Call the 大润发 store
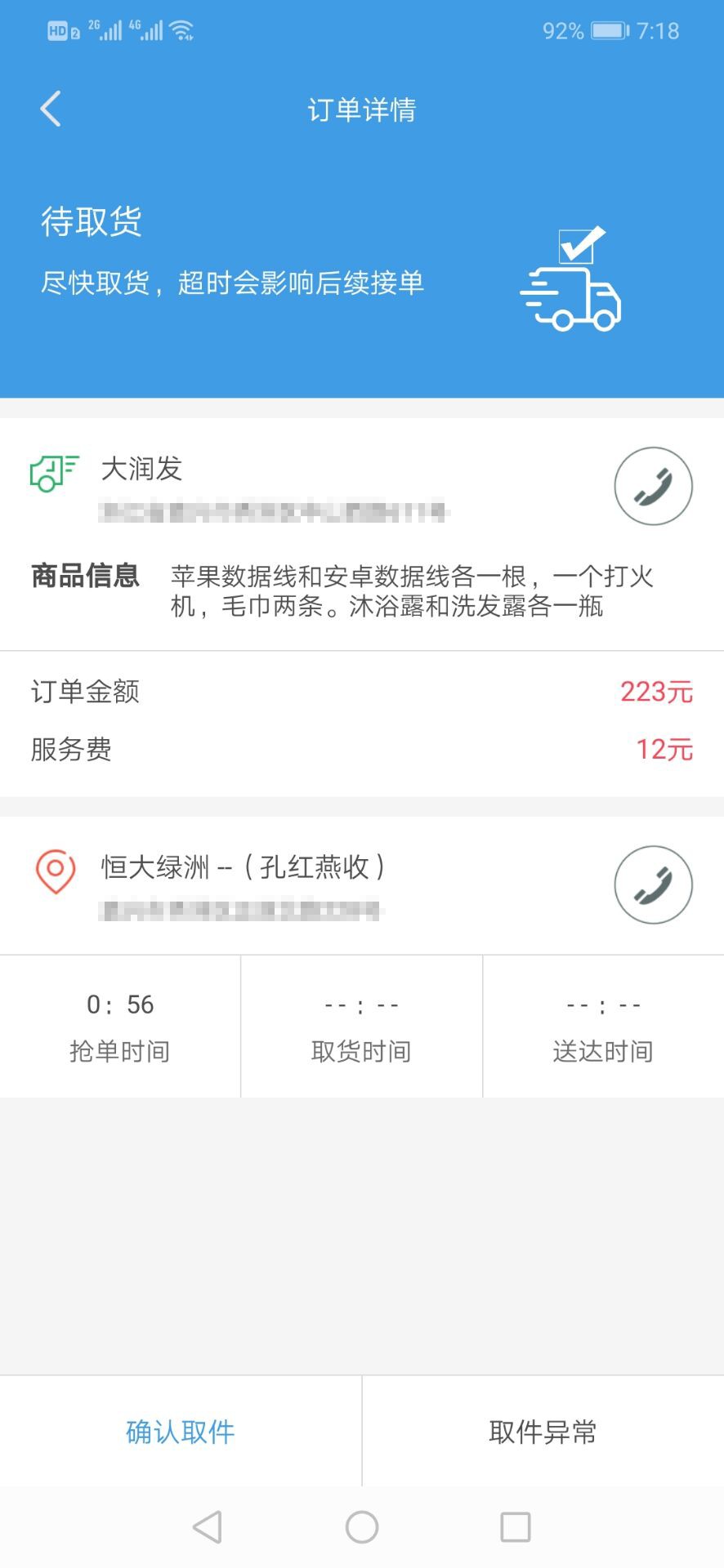 [653, 486]
